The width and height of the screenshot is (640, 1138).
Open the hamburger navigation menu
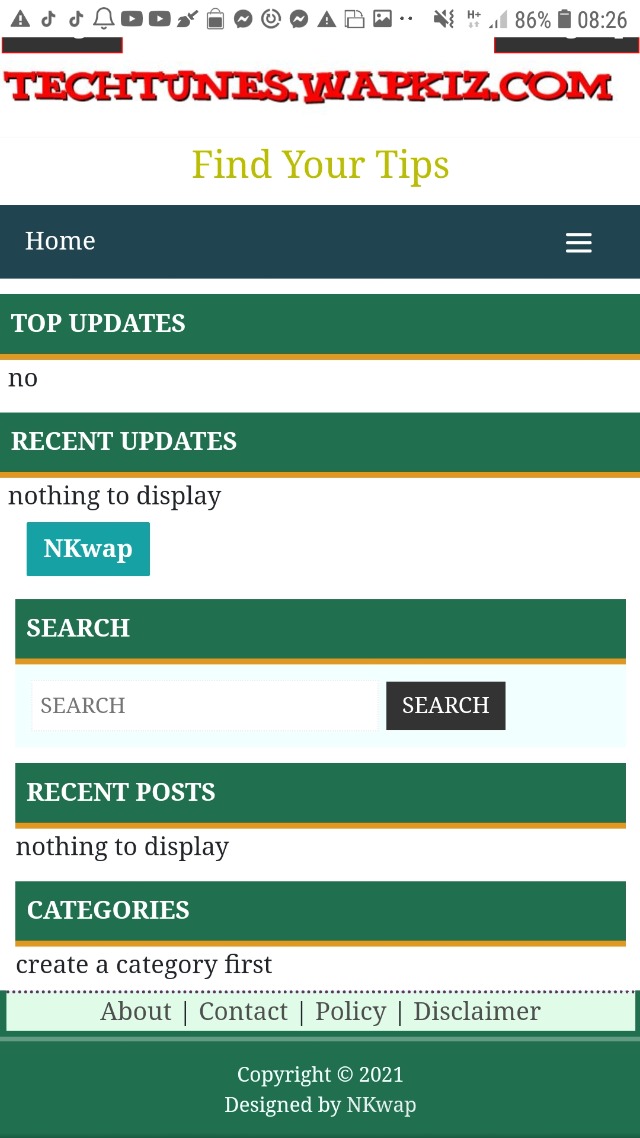pos(578,243)
